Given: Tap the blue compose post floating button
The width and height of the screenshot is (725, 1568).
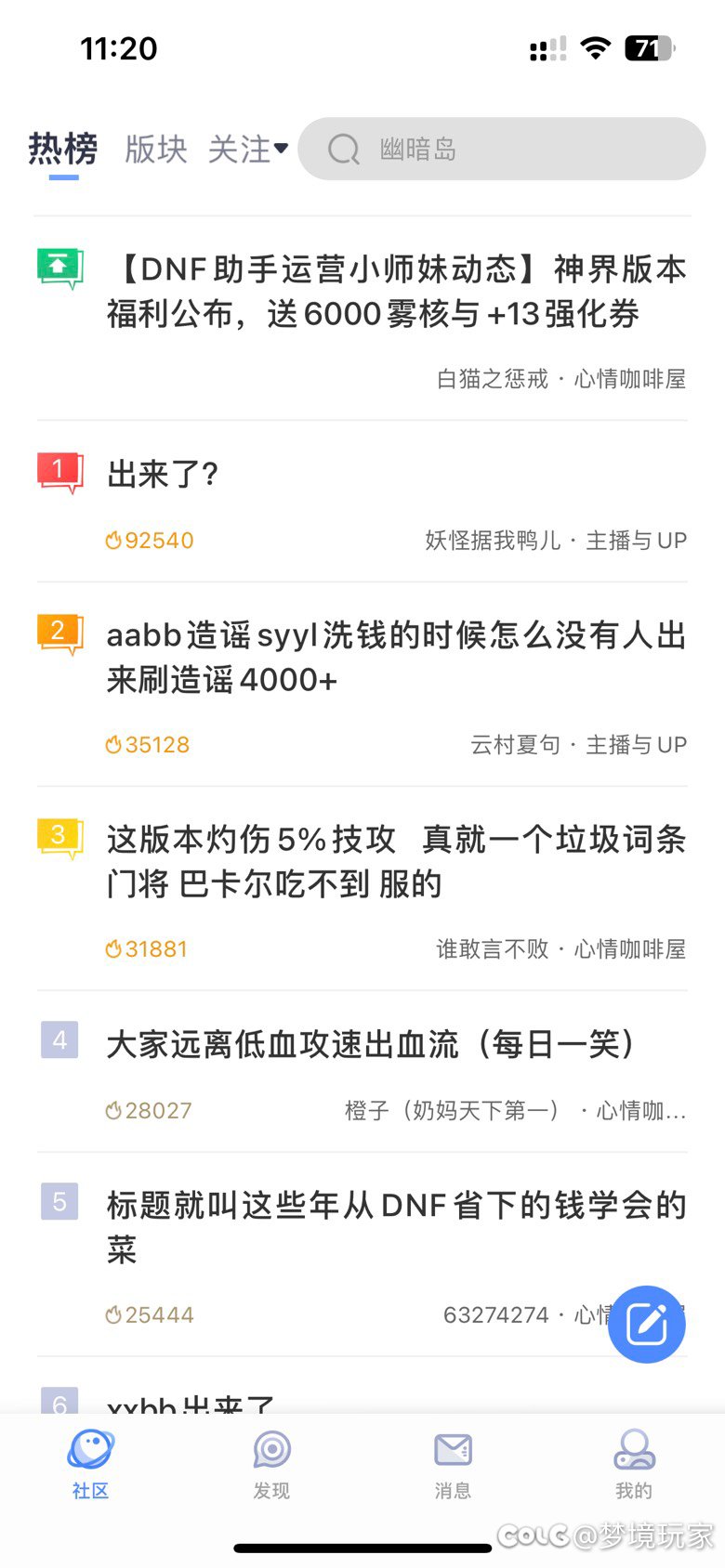Looking at the screenshot, I should click(647, 1325).
